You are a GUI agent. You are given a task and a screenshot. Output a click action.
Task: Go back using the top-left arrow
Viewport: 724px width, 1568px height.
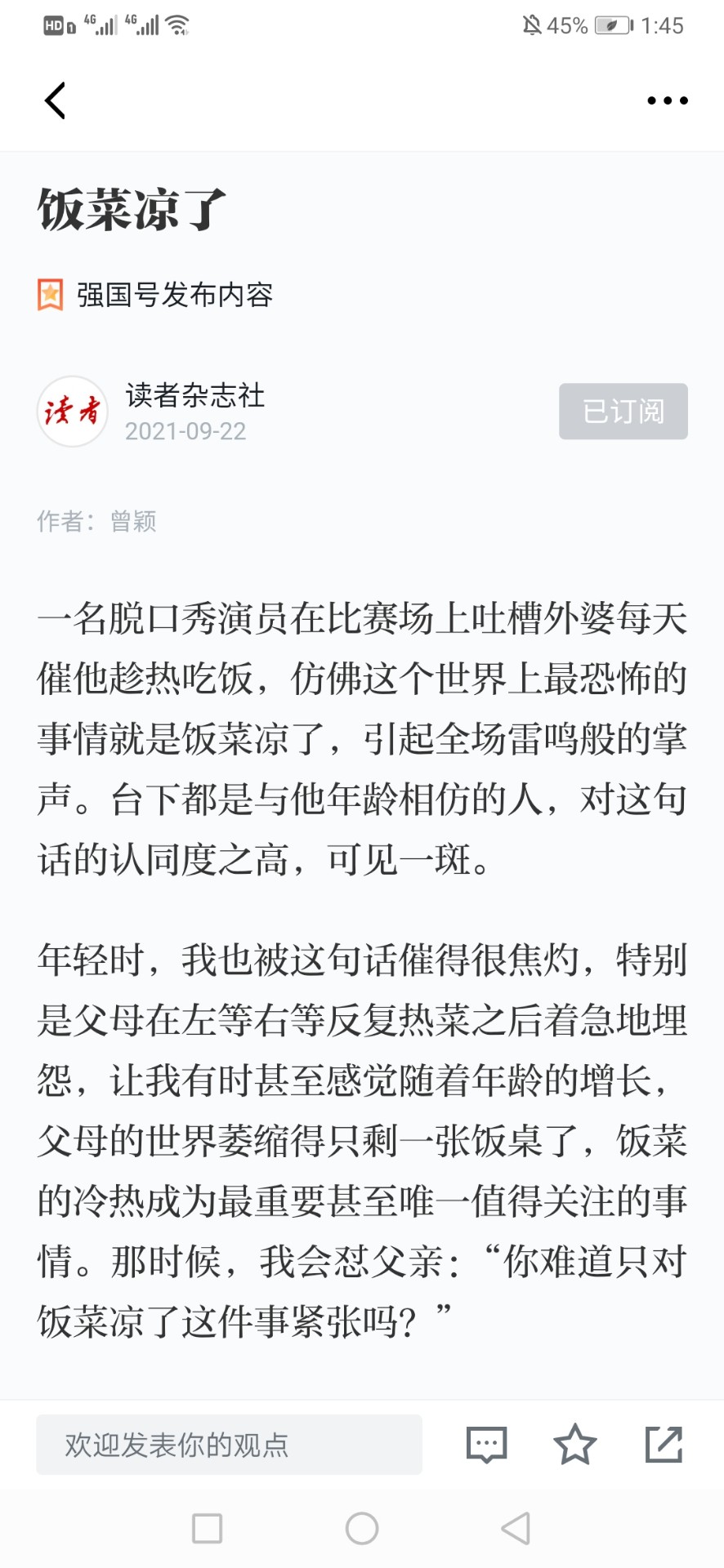(55, 101)
